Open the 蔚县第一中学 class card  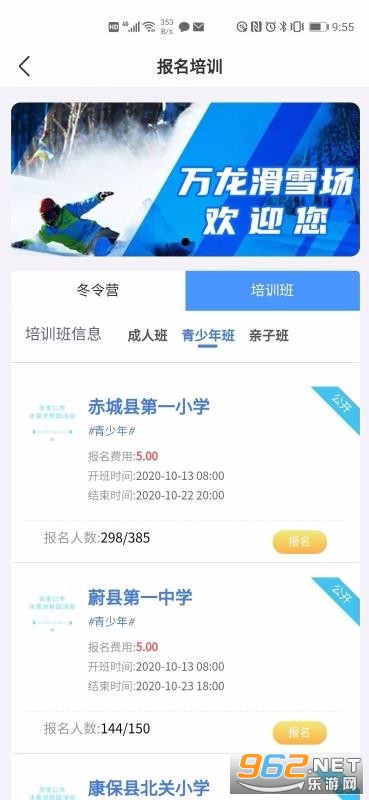[x=185, y=658]
